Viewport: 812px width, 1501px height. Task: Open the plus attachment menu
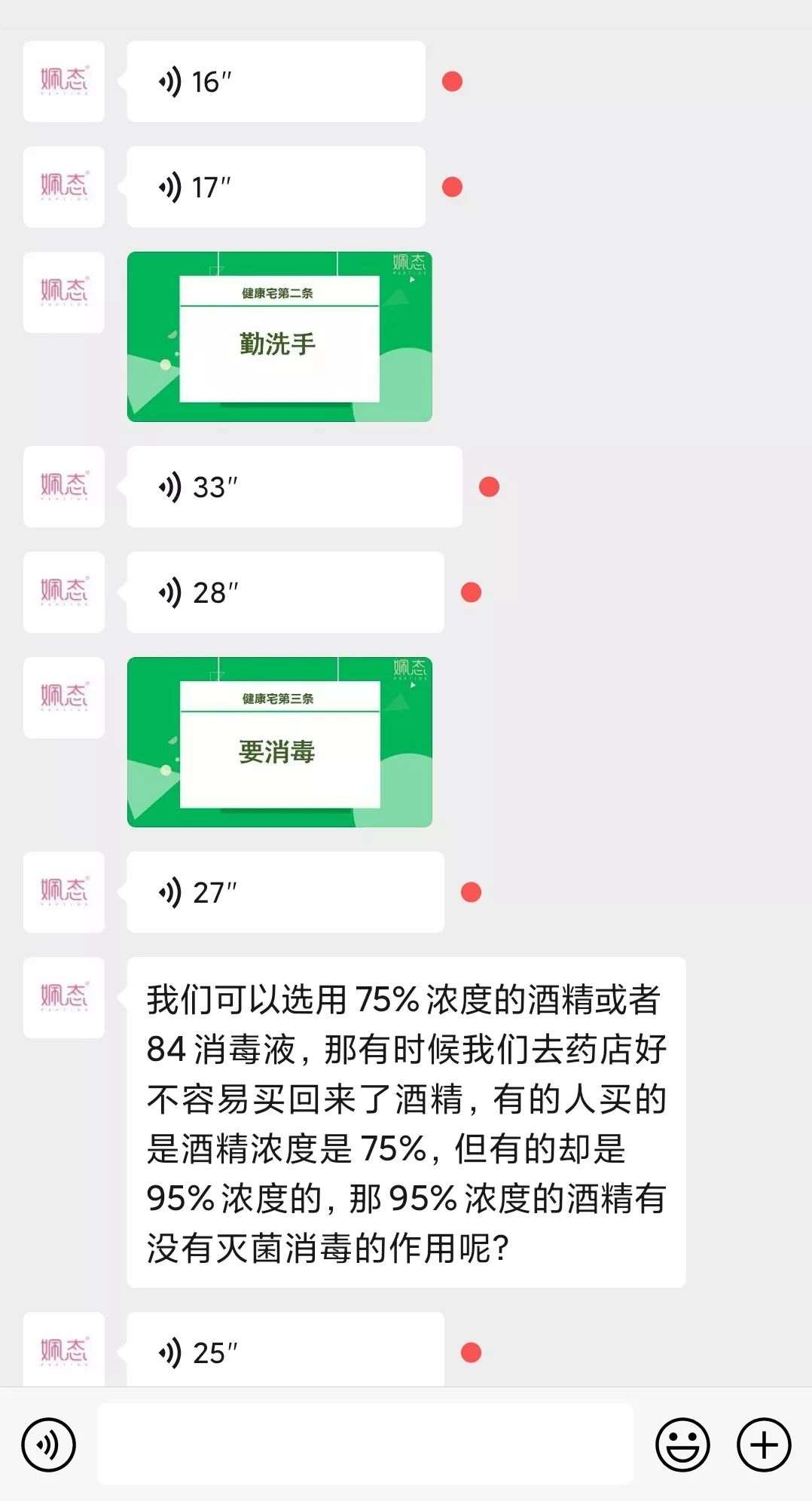(763, 1444)
